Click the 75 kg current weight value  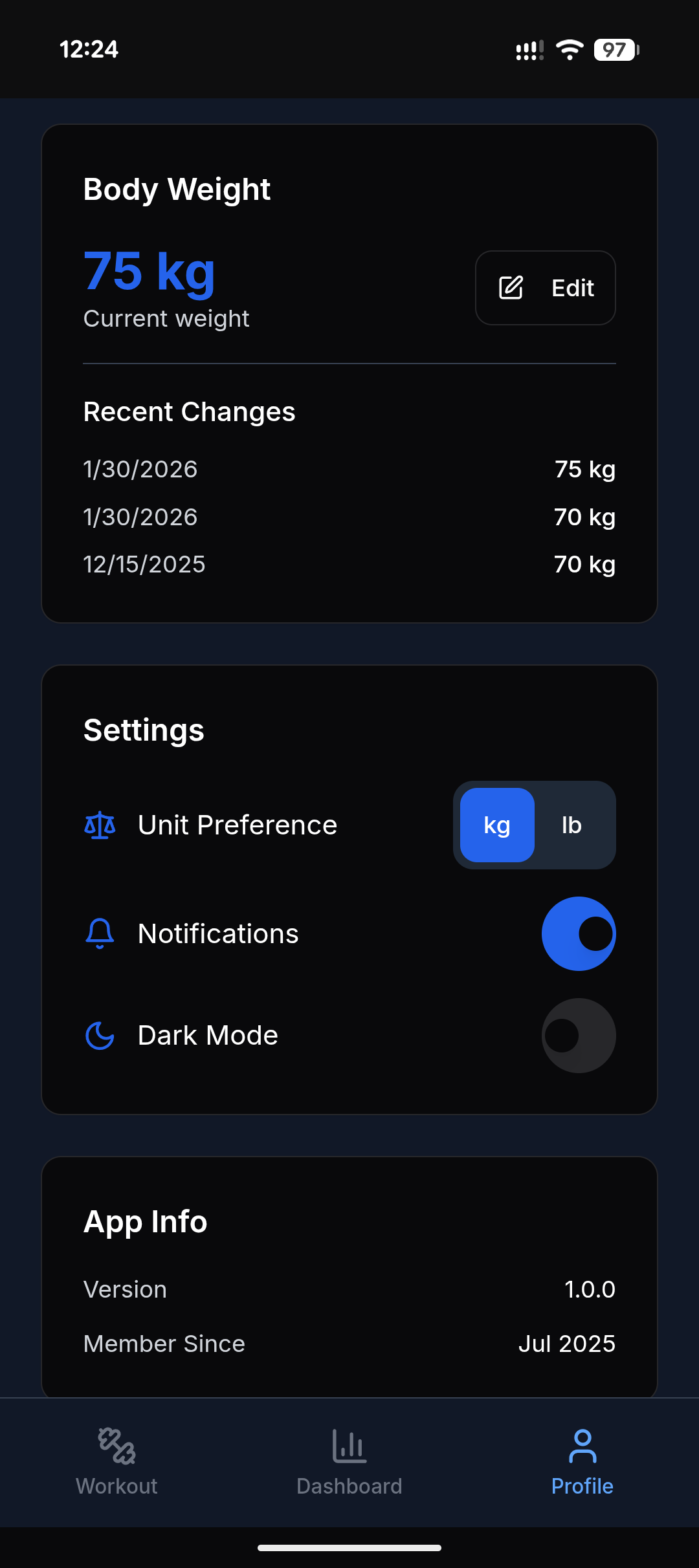point(148,272)
